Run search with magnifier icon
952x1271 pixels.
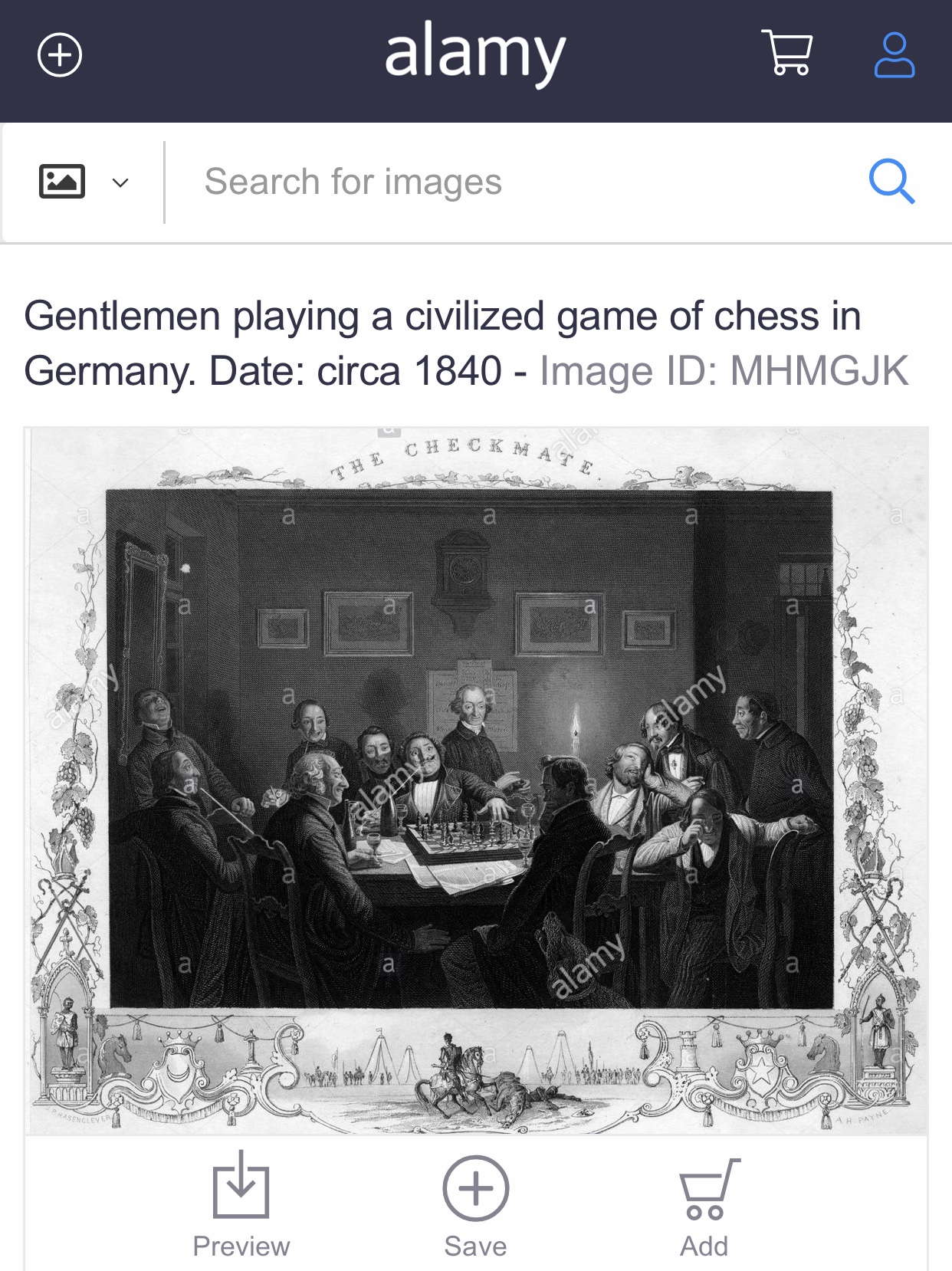point(891,182)
